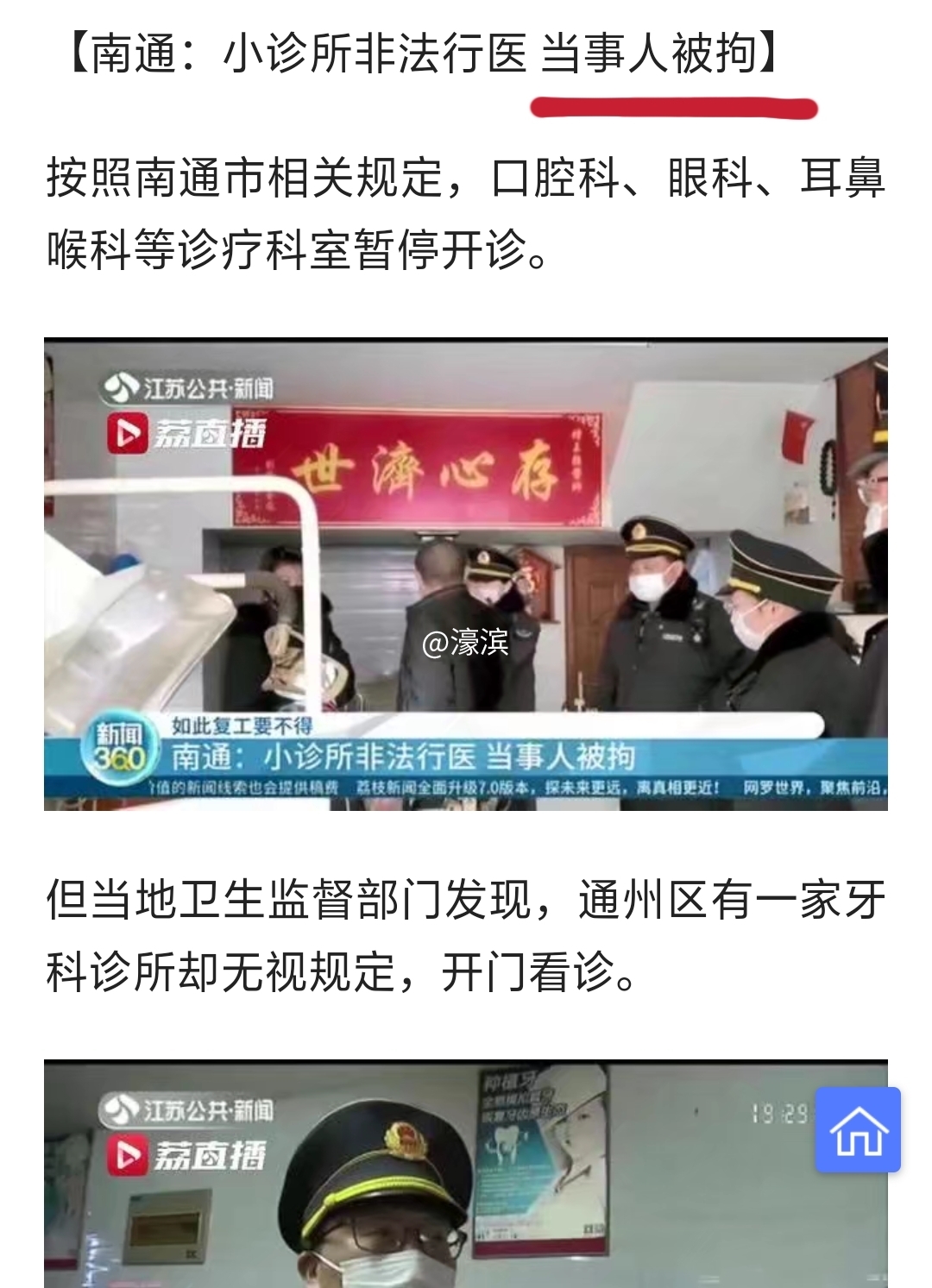
Task: Open the image of the officer in a mask
Action: (414, 1191)
